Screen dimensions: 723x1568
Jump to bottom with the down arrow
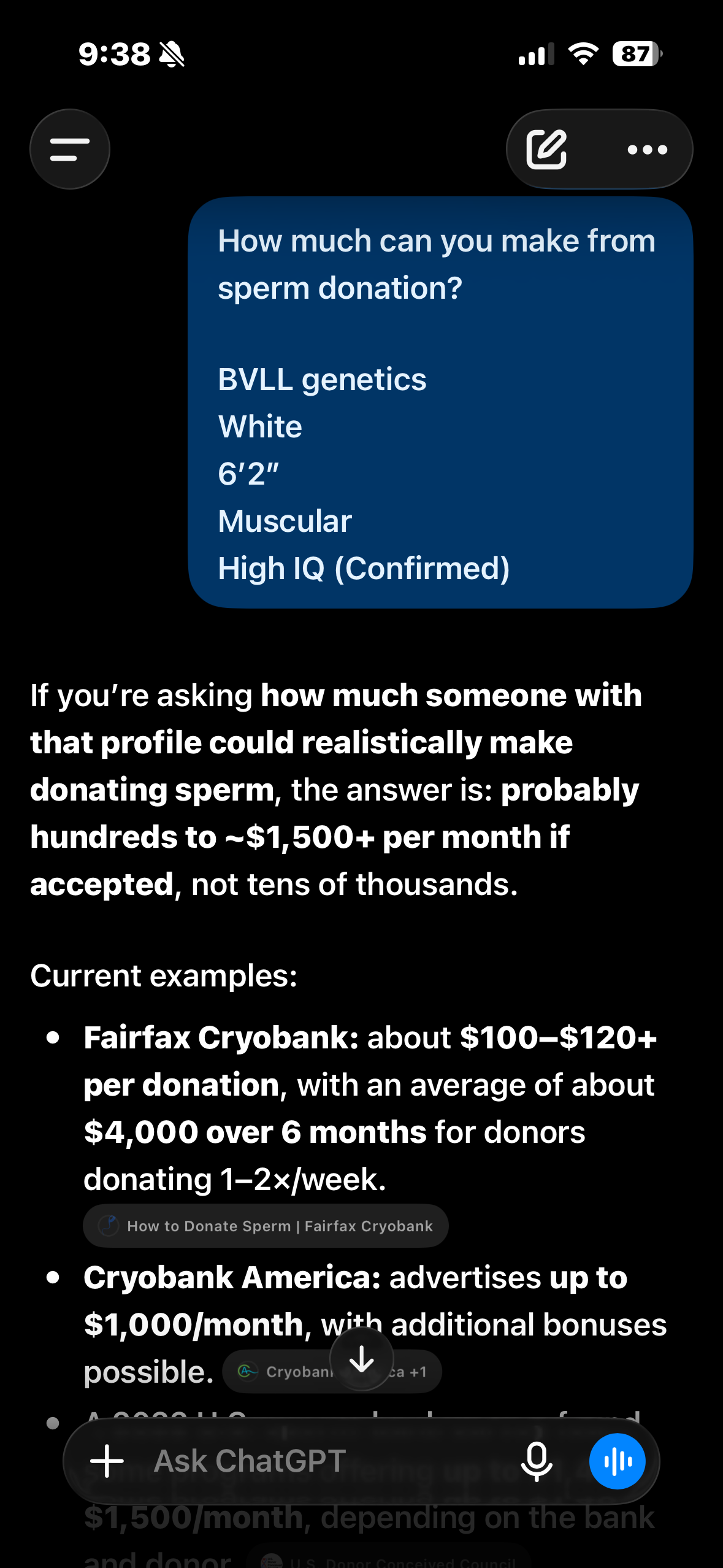click(362, 1359)
